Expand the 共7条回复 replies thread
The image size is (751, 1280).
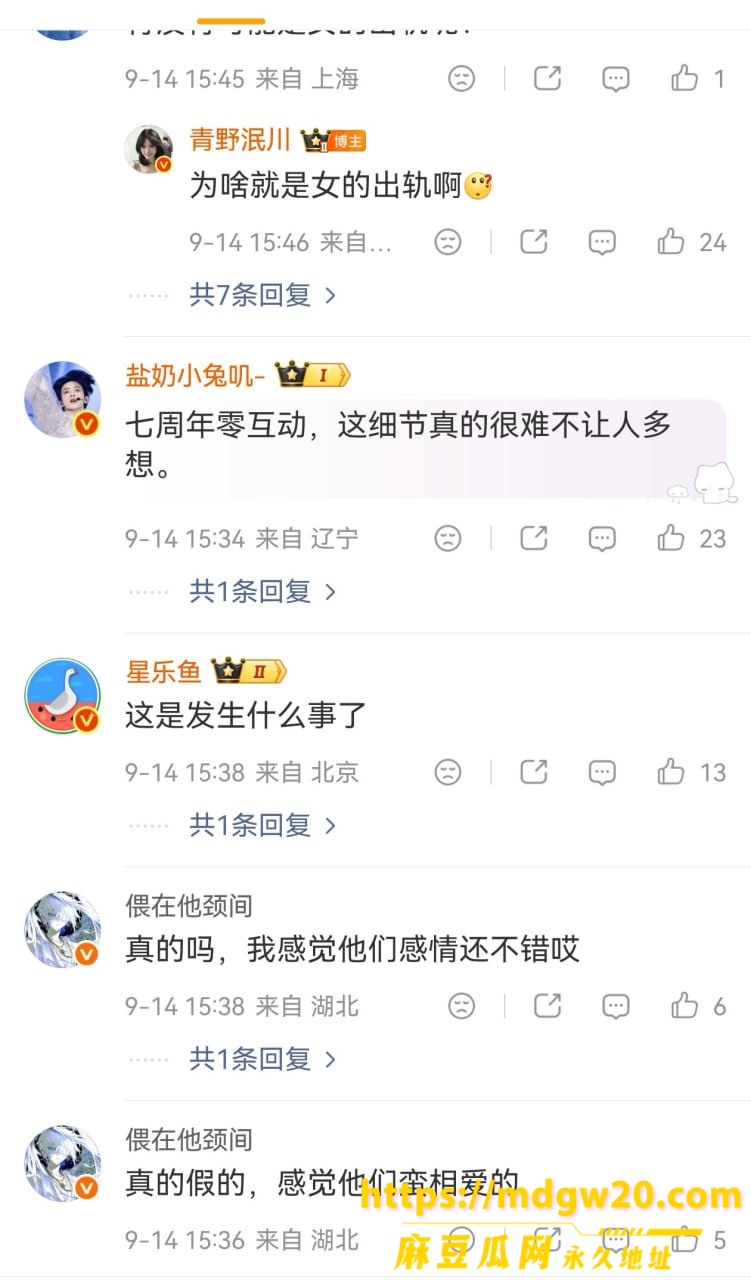click(263, 295)
